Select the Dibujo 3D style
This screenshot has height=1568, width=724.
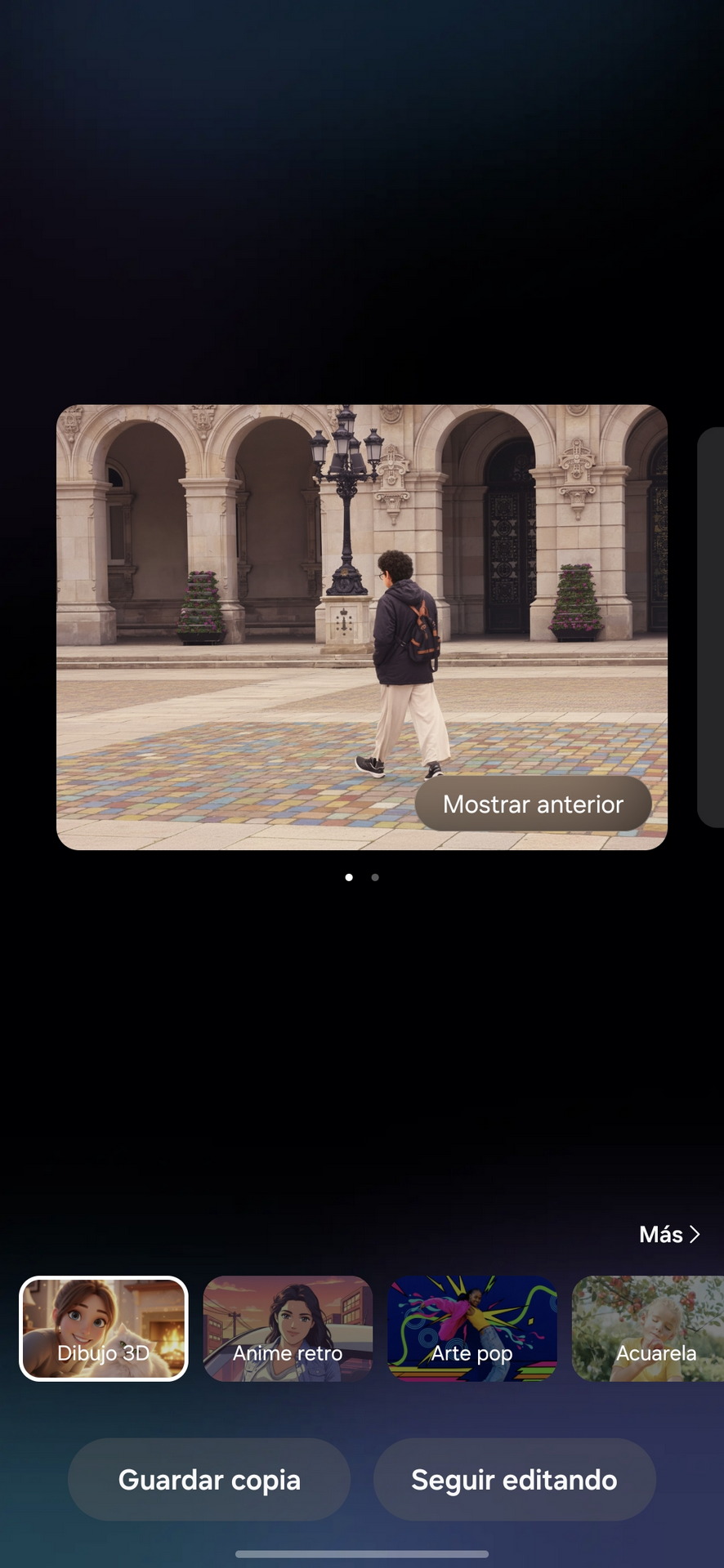click(x=104, y=1329)
